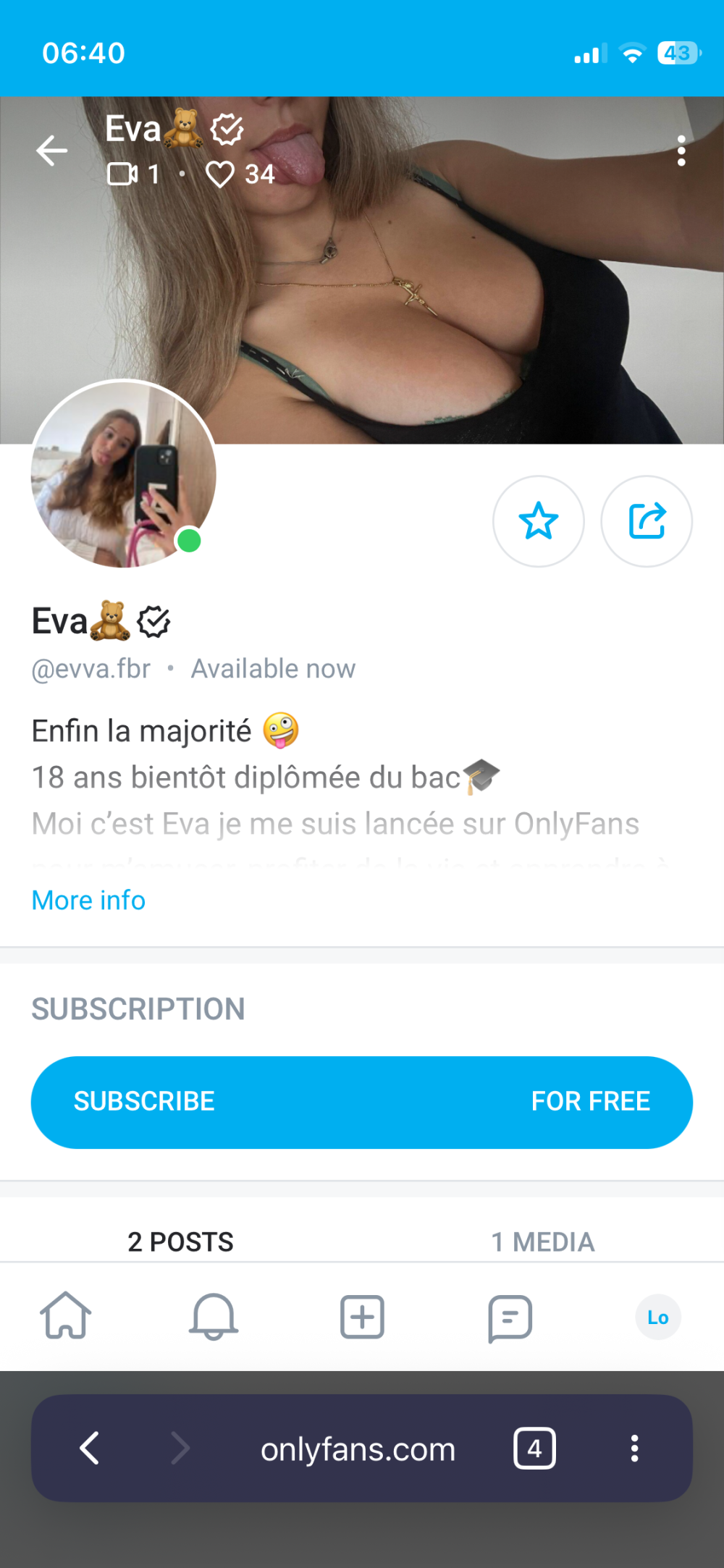Show the 4 open browser tabs

534,1449
